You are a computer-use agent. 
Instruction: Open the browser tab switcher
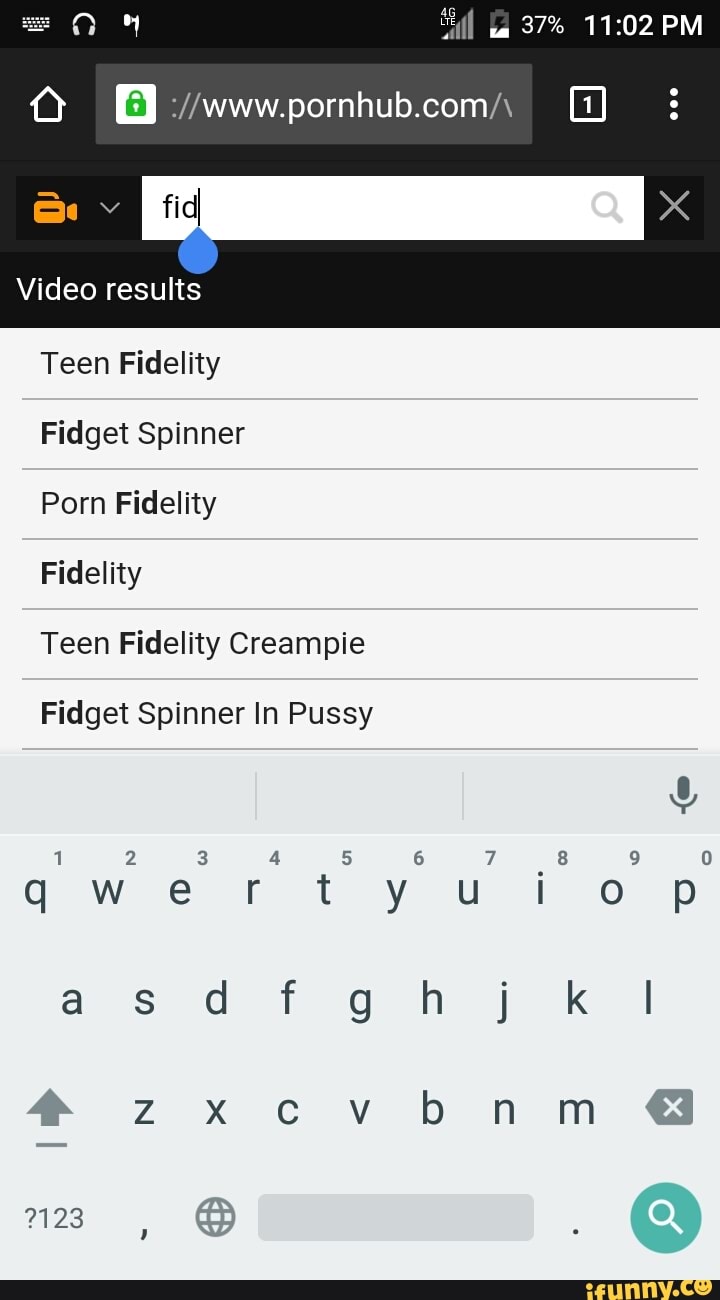[x=587, y=104]
